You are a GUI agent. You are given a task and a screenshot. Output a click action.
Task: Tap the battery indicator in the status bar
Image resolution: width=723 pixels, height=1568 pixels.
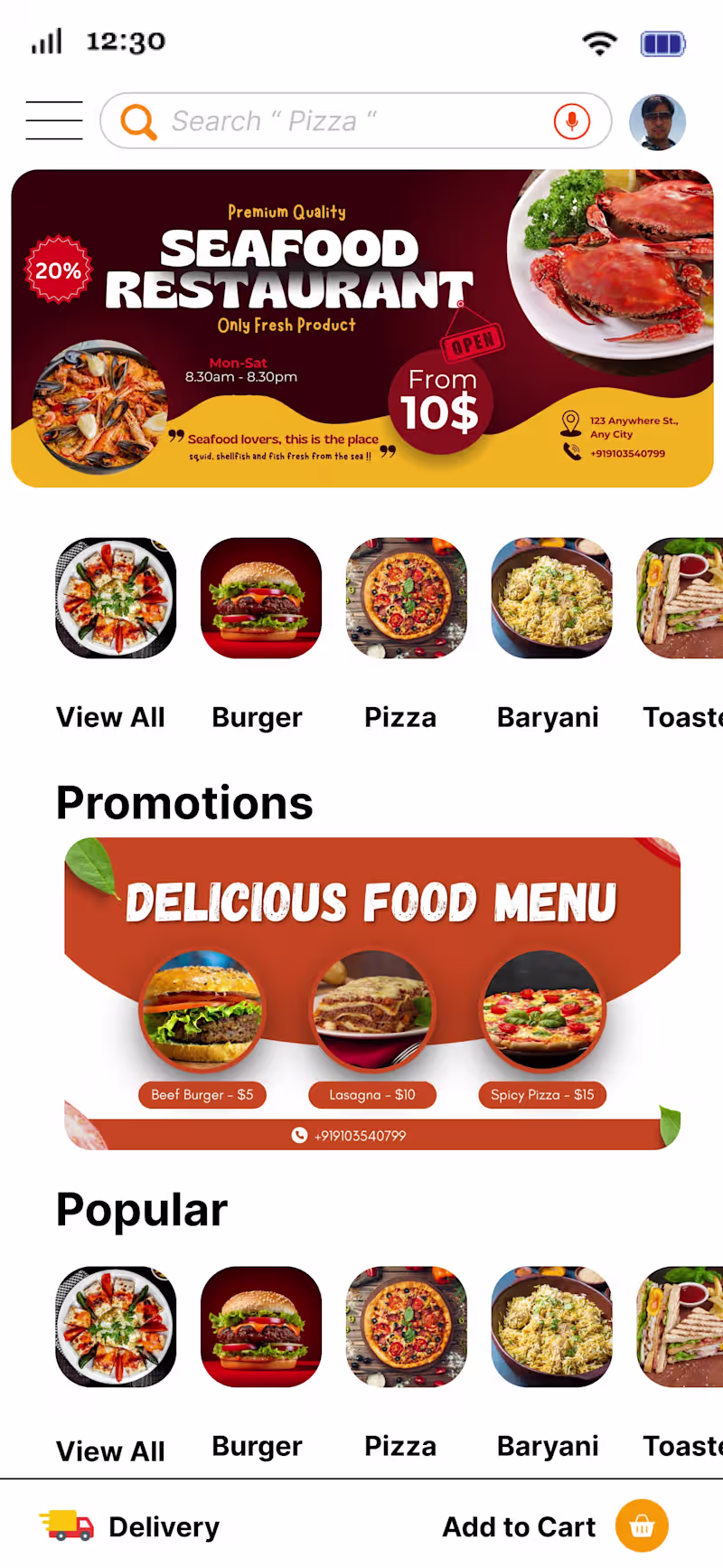[x=662, y=43]
